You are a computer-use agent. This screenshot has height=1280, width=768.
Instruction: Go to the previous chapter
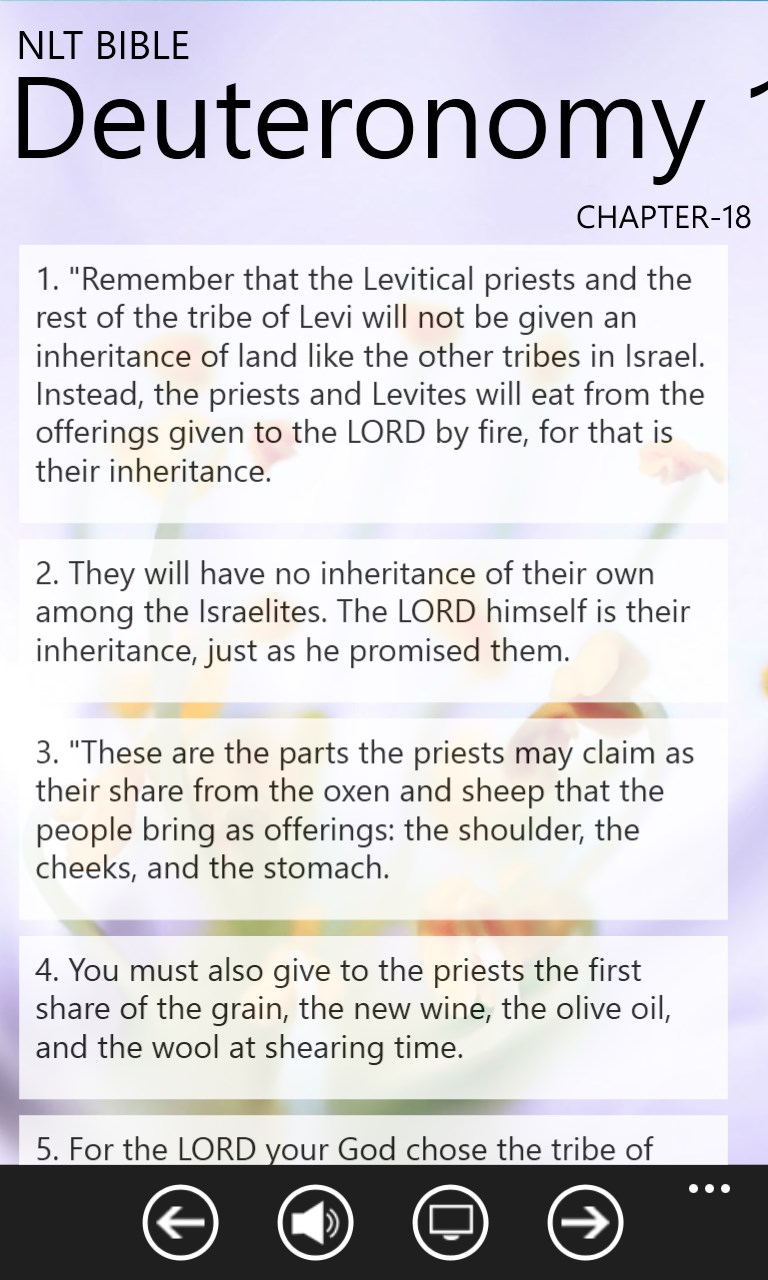tap(180, 1222)
